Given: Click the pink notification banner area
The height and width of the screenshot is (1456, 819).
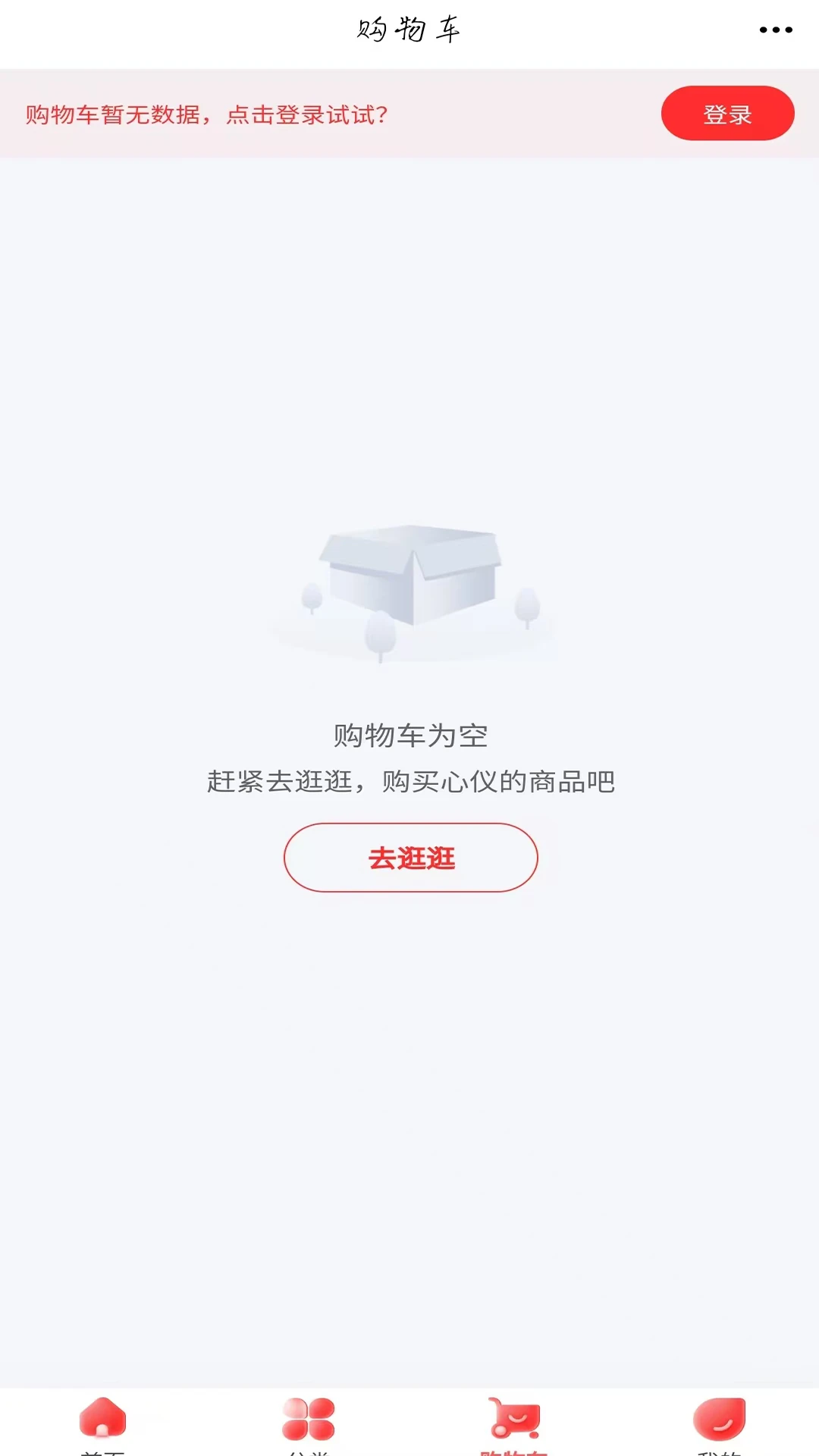Looking at the screenshot, I should (409, 112).
